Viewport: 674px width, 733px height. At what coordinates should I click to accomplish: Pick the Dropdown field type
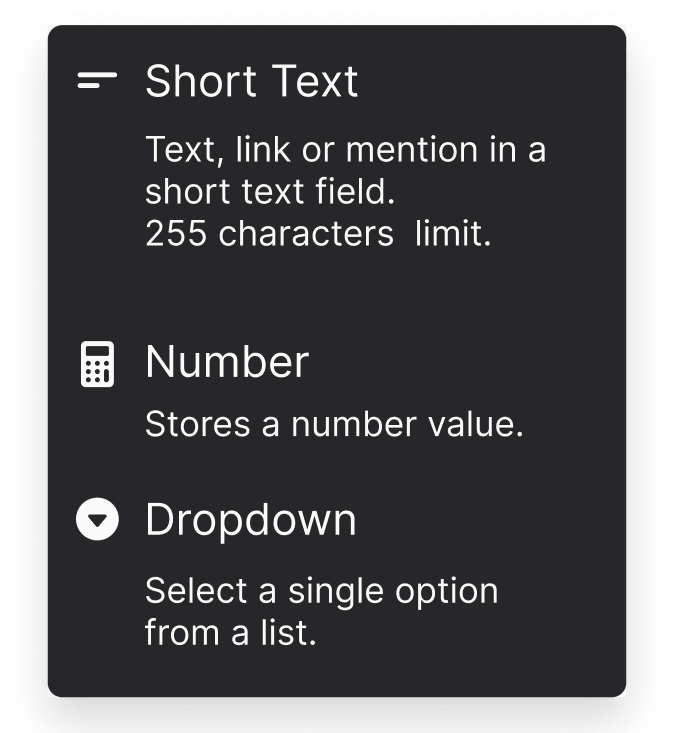(250, 520)
